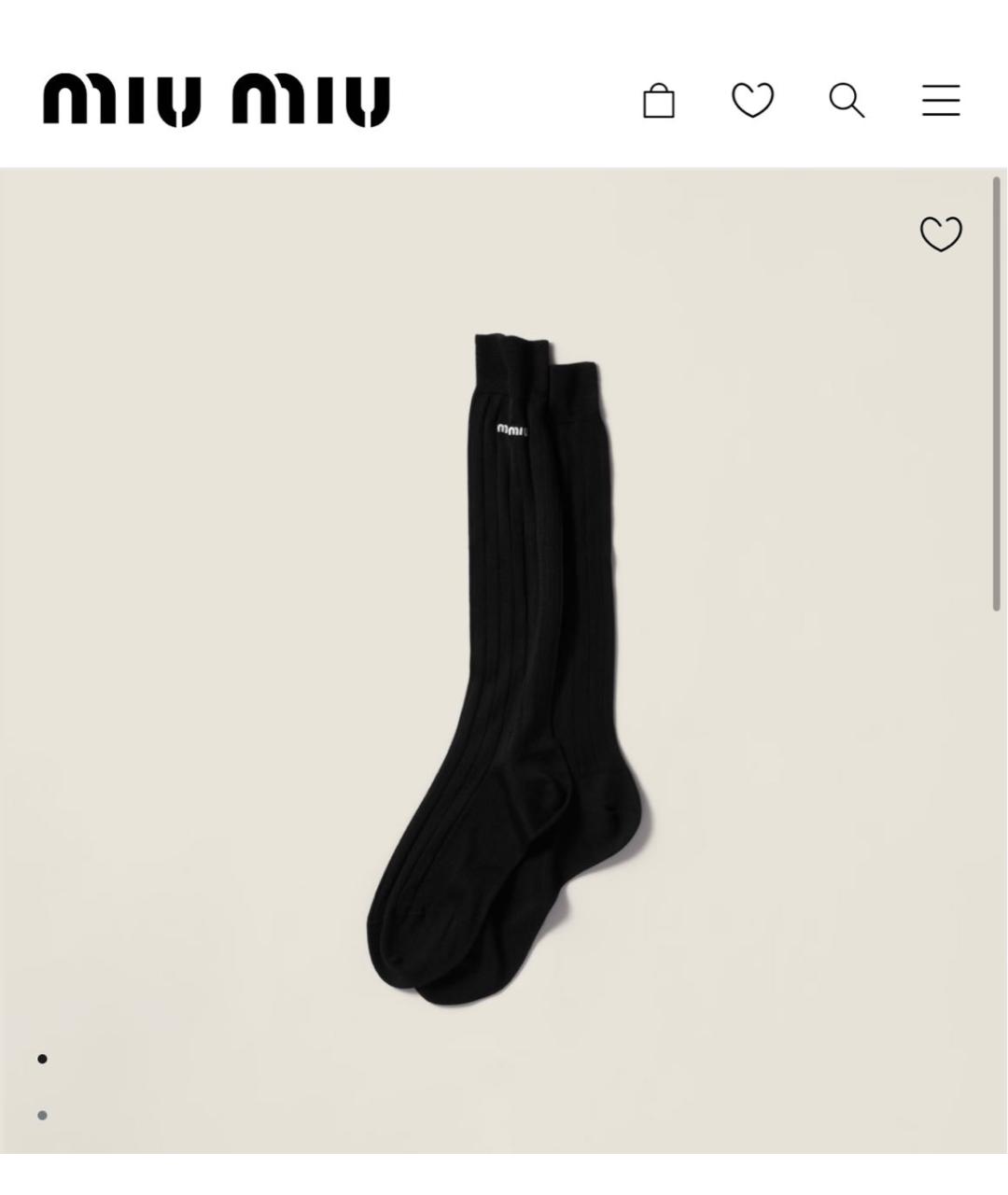
Task: Open the wishlist heart in header
Action: (752, 100)
